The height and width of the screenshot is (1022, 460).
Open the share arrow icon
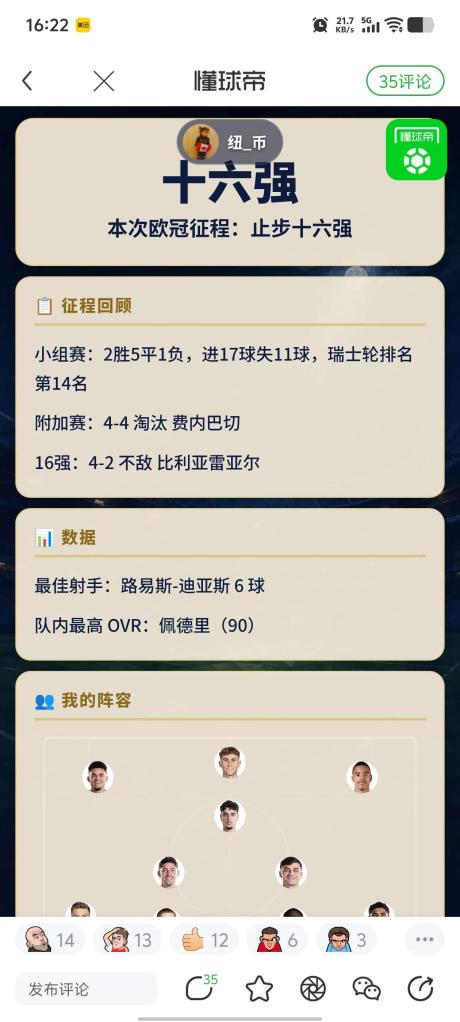tap(421, 989)
